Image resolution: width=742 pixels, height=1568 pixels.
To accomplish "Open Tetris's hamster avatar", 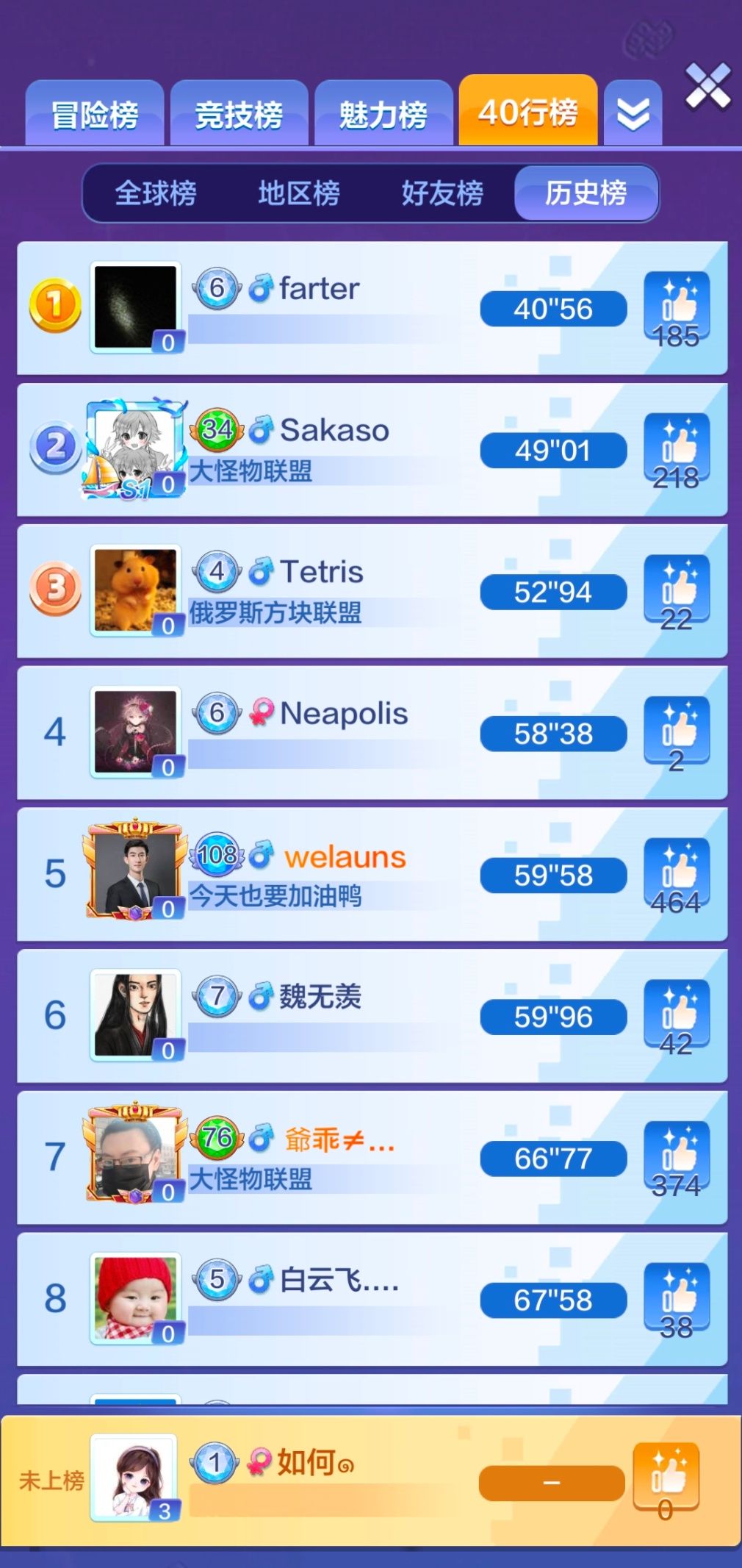I will (135, 590).
